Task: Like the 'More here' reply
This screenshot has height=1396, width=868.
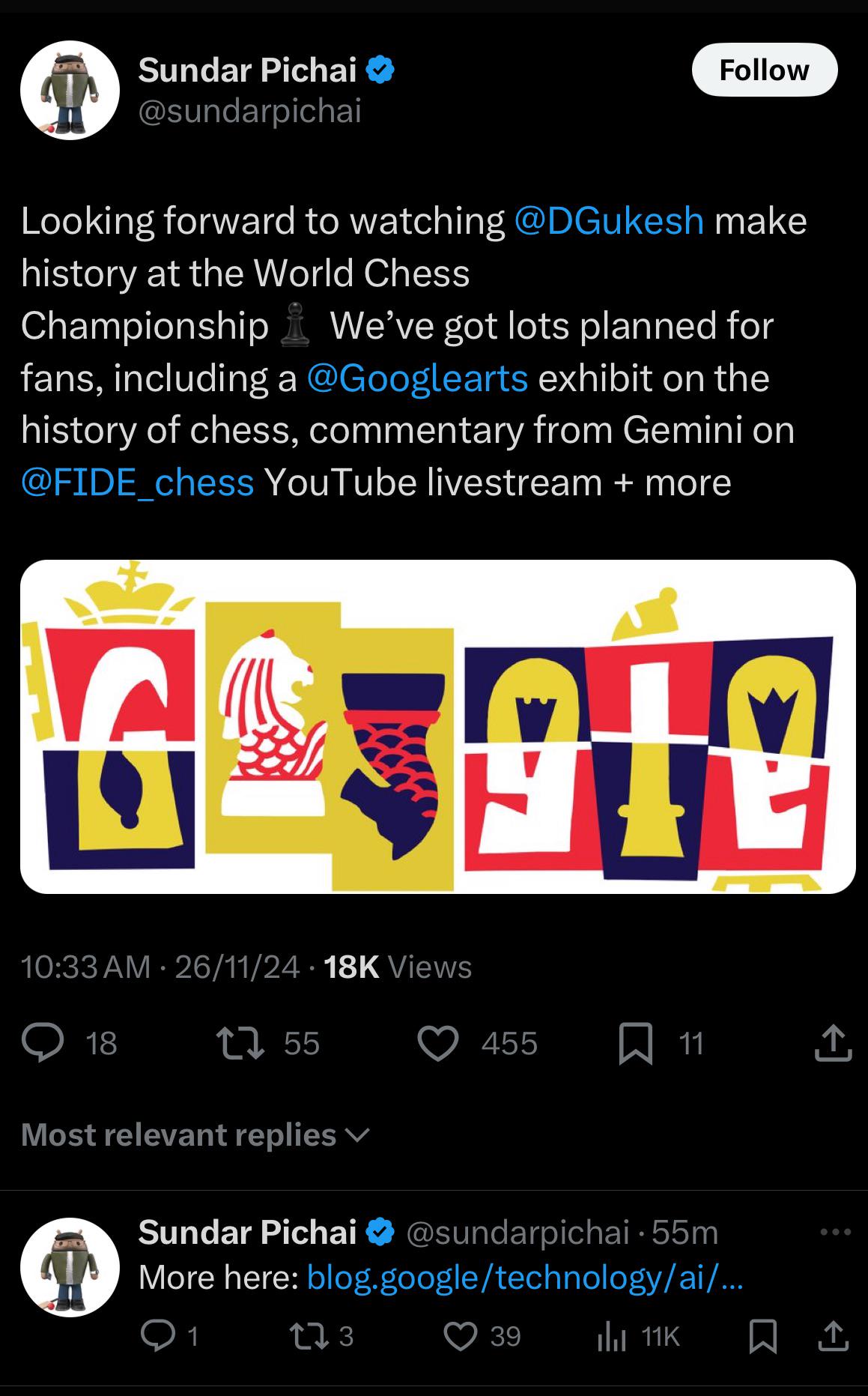Action: [460, 1335]
